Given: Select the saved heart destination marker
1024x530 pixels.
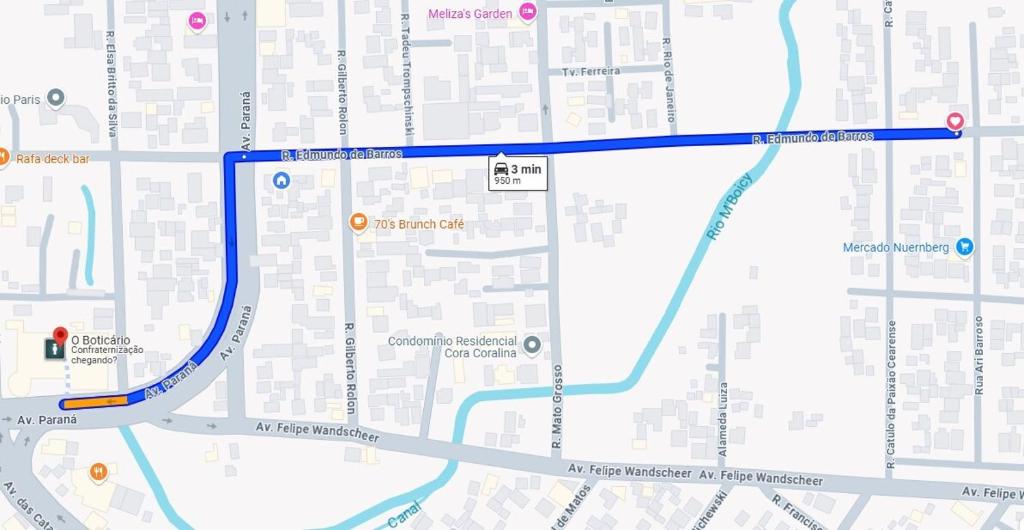Looking at the screenshot, I should pyautogui.click(x=955, y=122).
